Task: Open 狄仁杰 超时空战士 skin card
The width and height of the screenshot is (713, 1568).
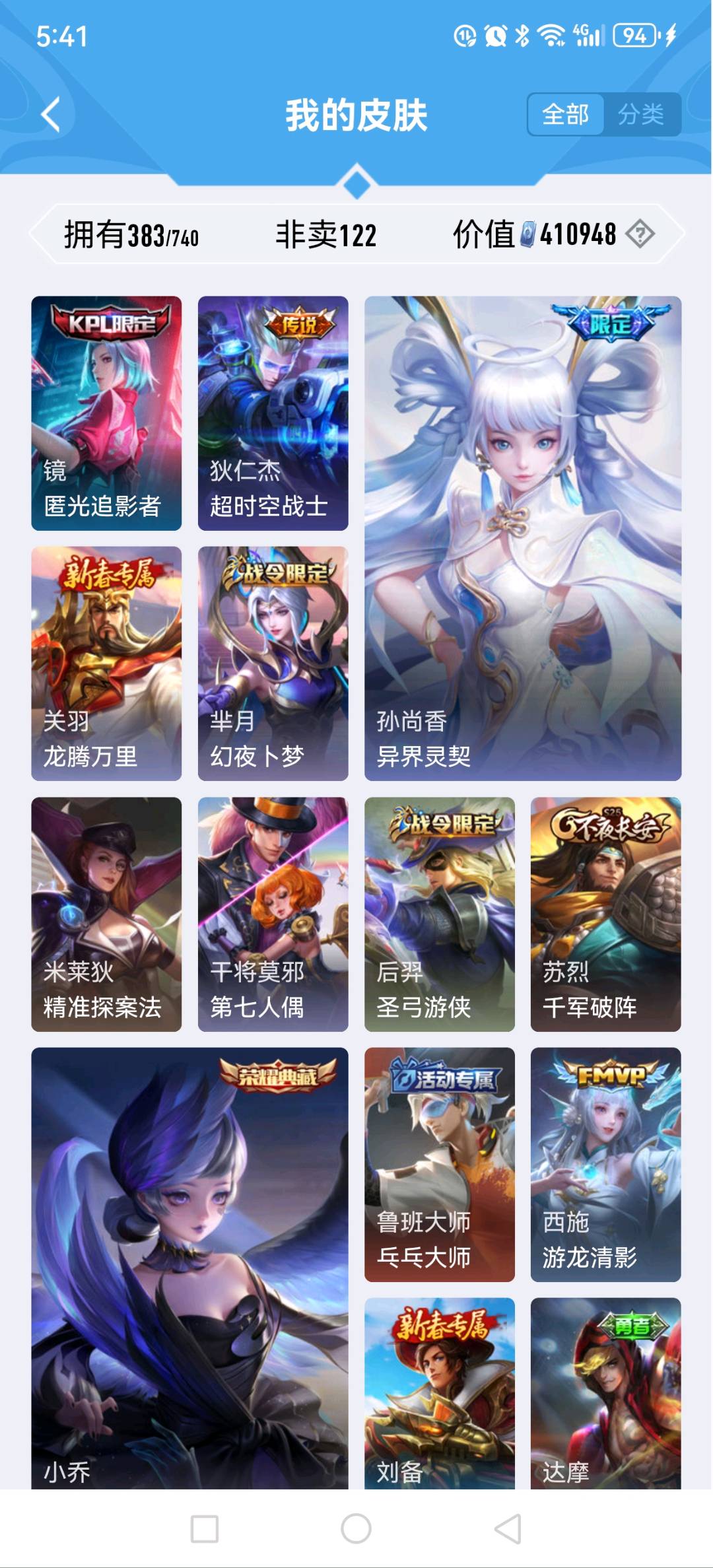Action: tap(273, 413)
